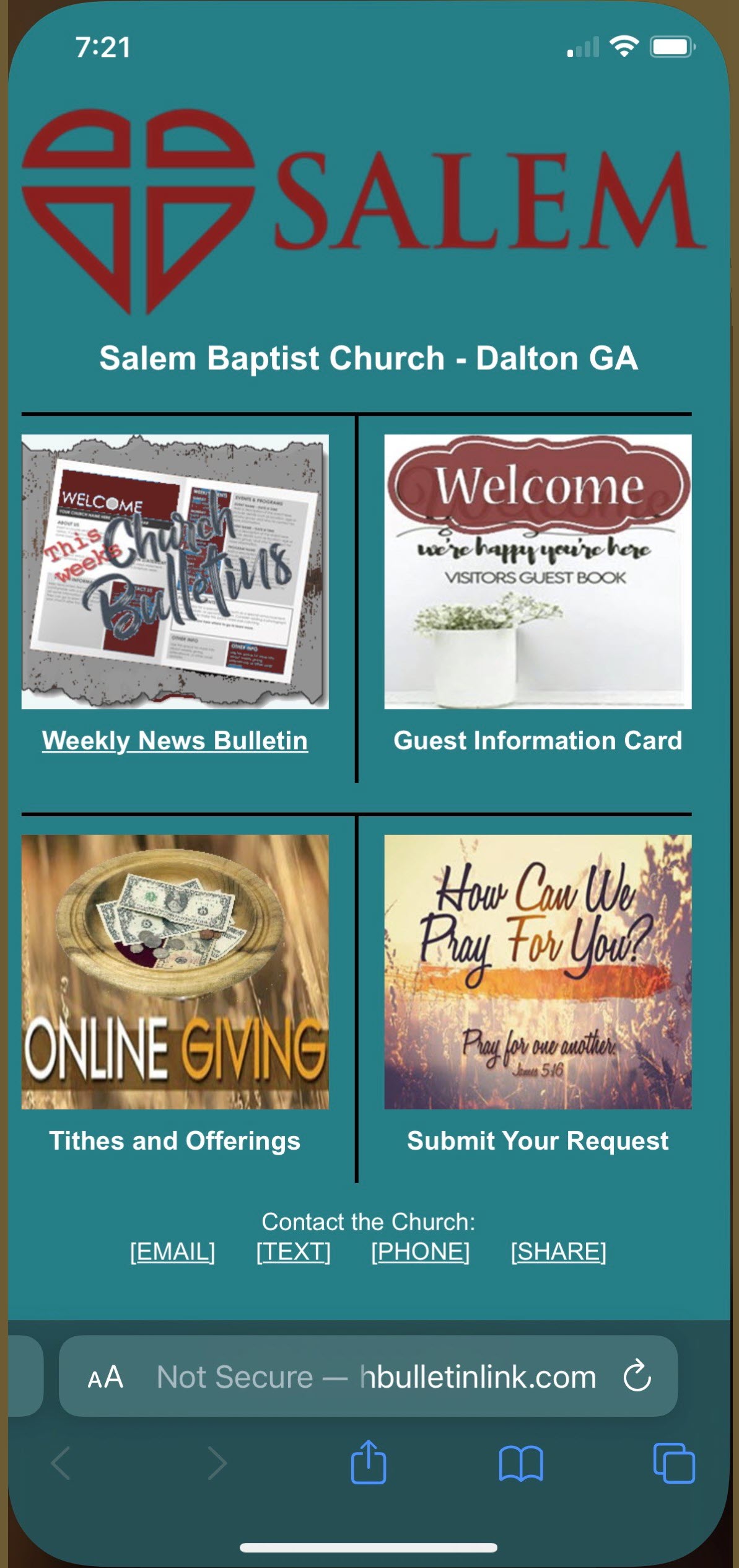The height and width of the screenshot is (1568, 739).
Task: Open Guest Information Card
Action: [537, 740]
